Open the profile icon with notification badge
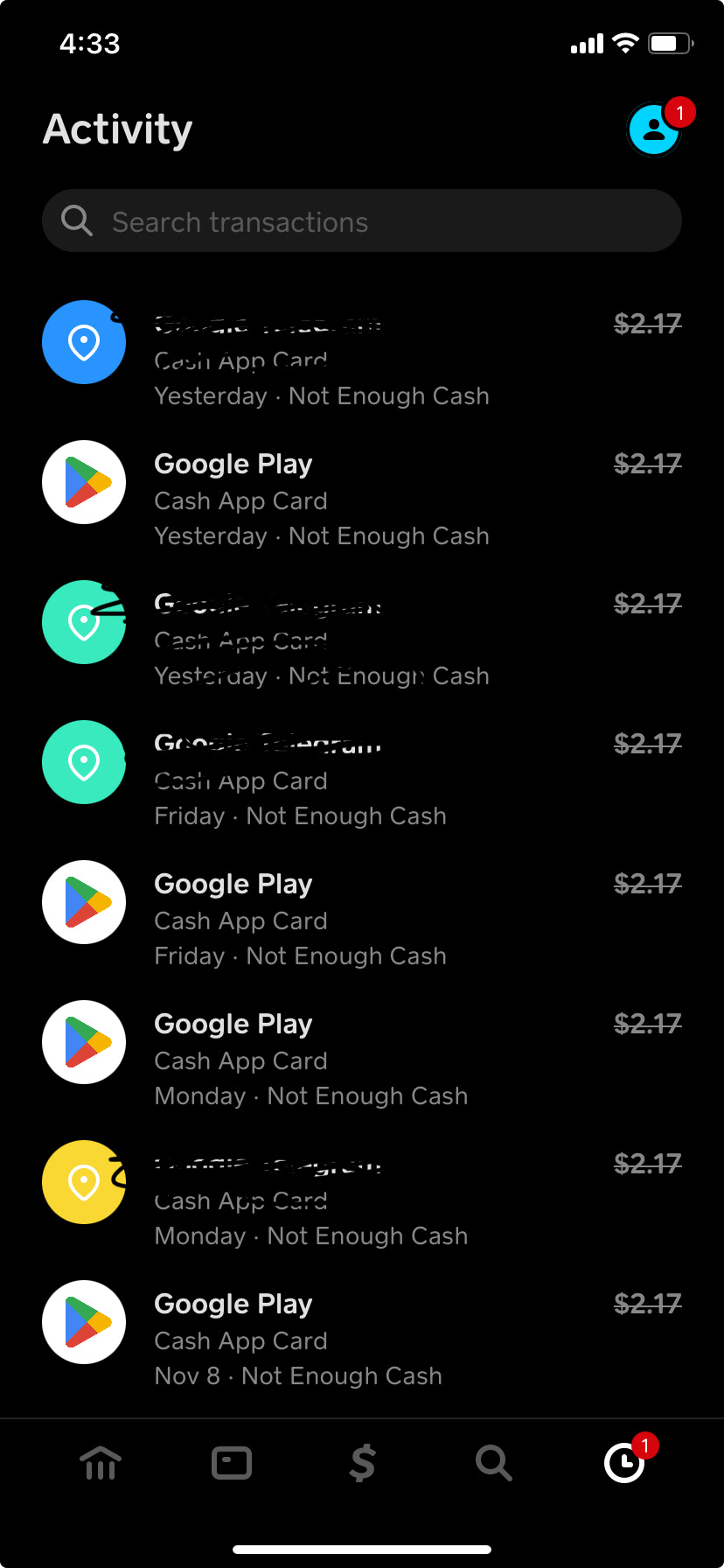The height and width of the screenshot is (1568, 724). [x=654, y=129]
